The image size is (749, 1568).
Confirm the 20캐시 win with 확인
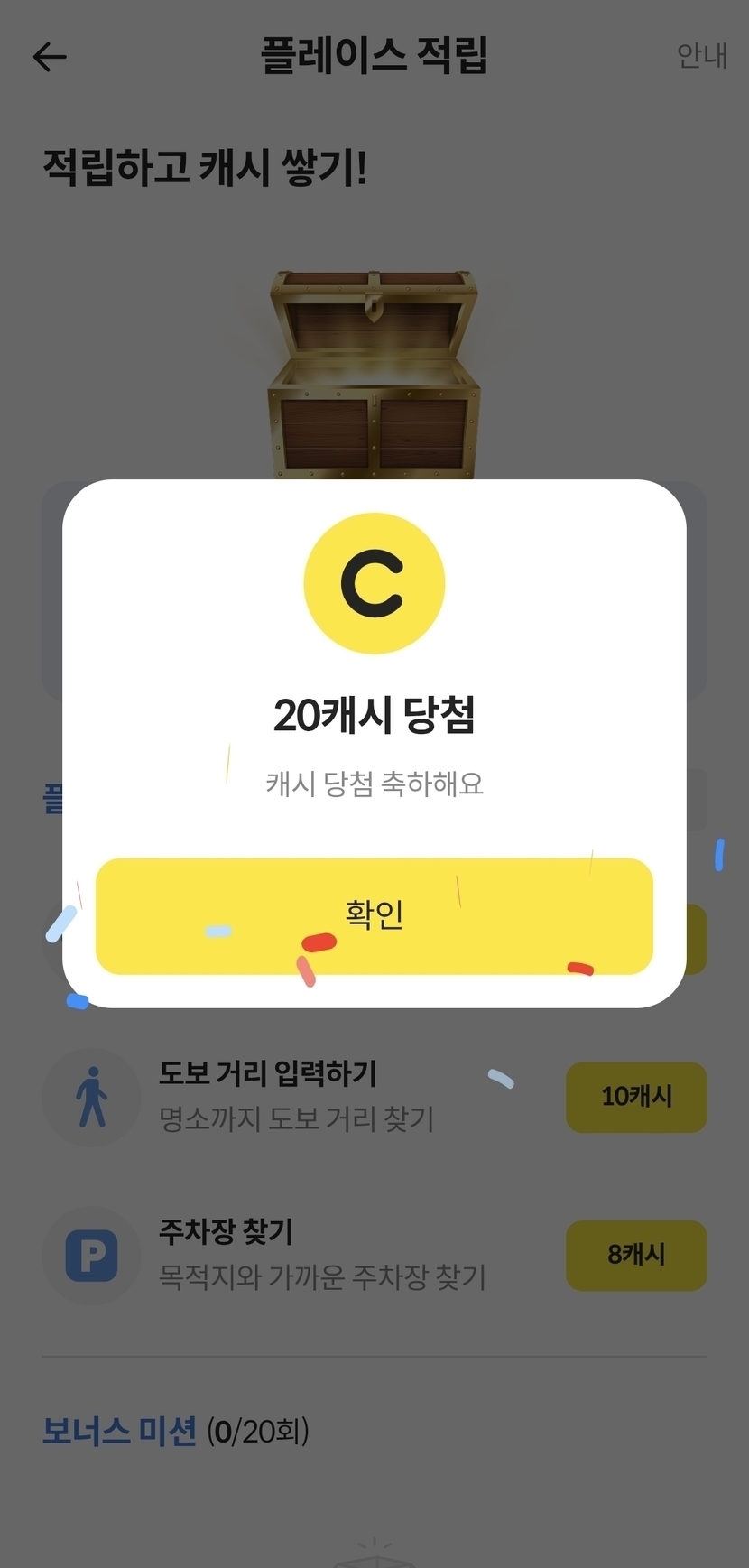374,915
